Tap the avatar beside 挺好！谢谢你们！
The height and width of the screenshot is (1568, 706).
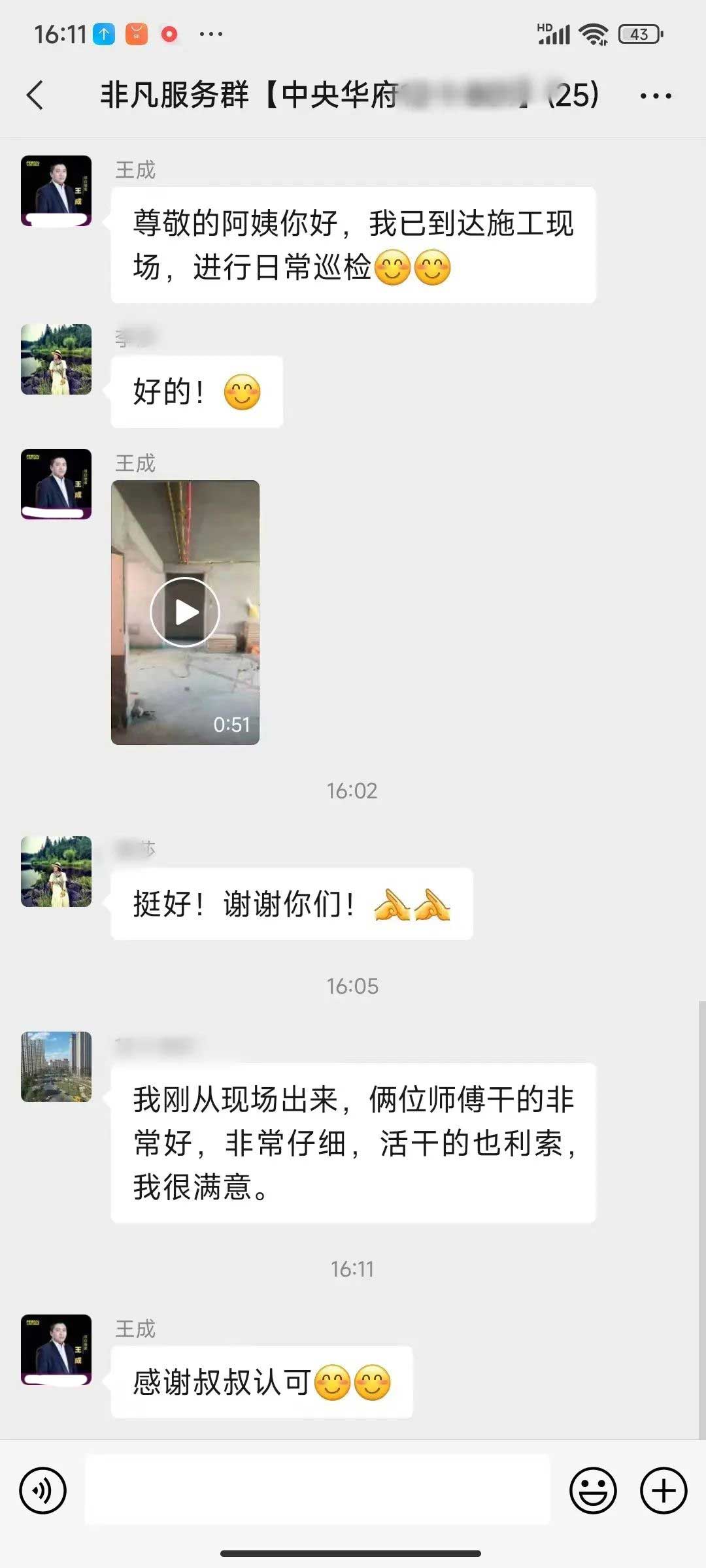(x=56, y=872)
